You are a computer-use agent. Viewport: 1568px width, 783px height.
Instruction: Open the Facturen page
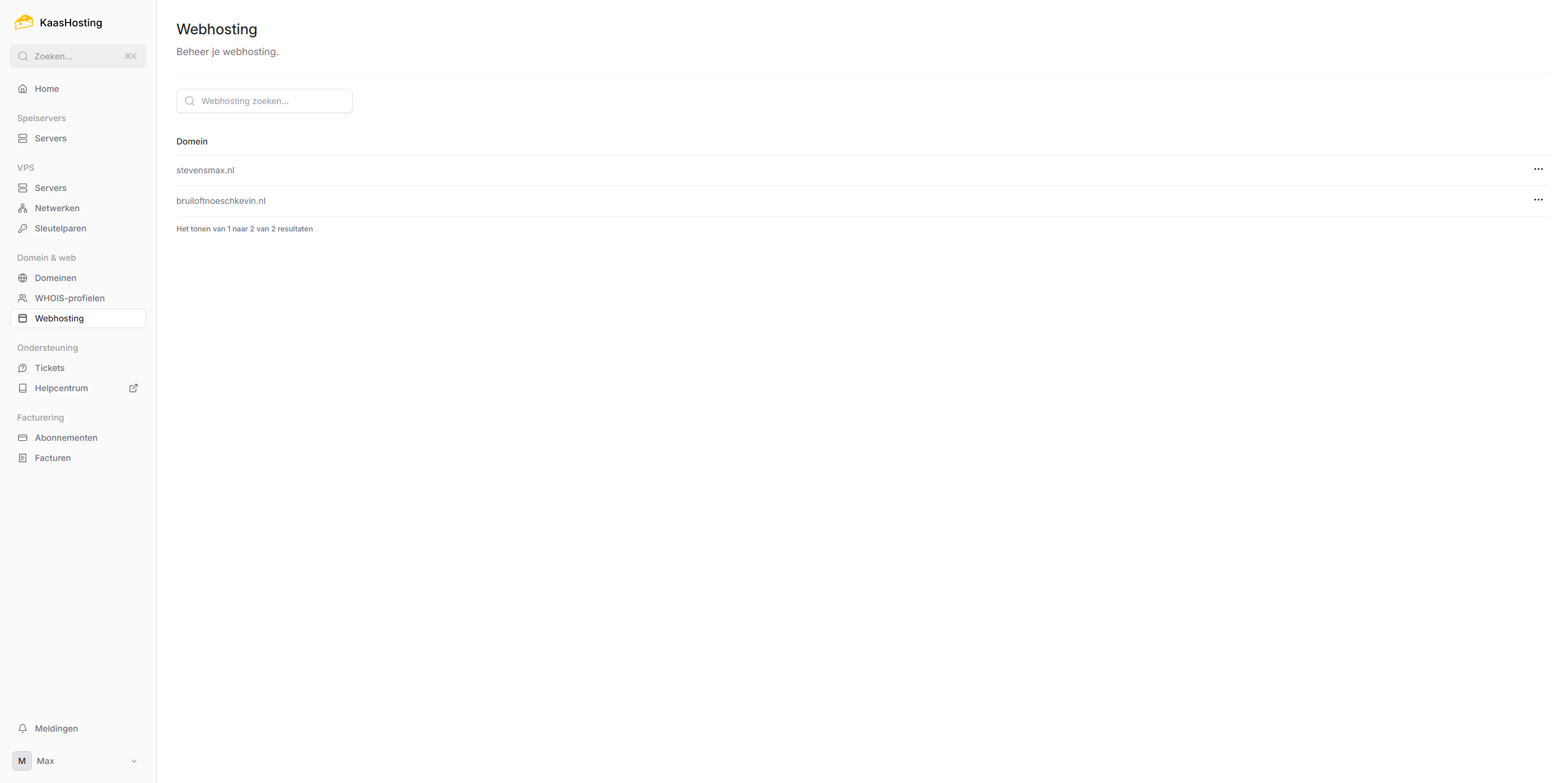pyautogui.click(x=53, y=458)
